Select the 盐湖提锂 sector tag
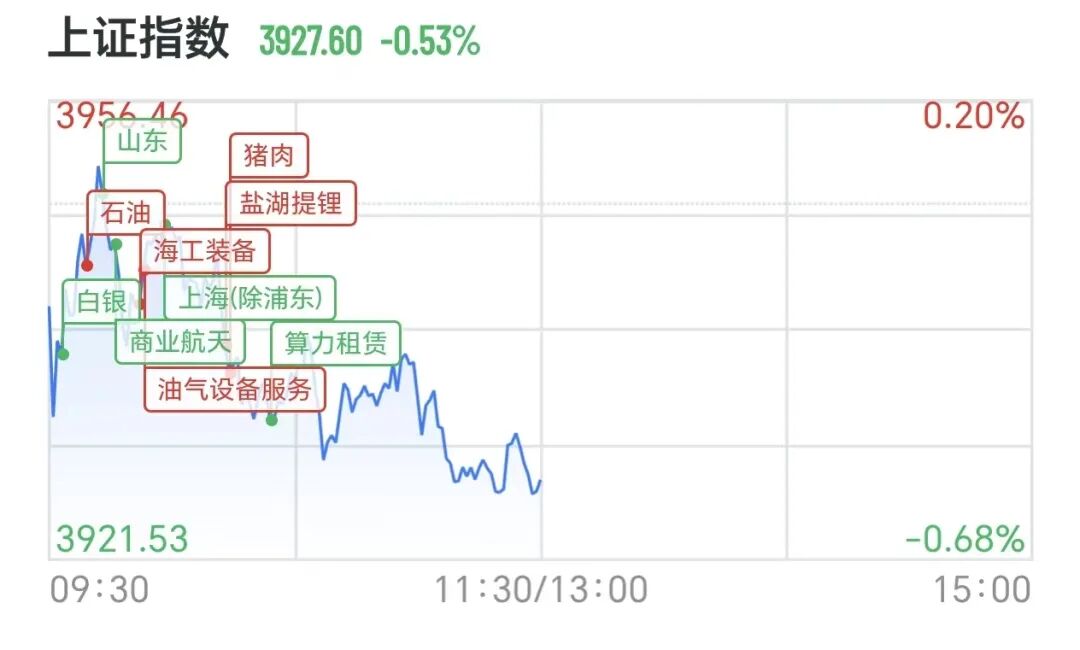 pyautogui.click(x=290, y=204)
